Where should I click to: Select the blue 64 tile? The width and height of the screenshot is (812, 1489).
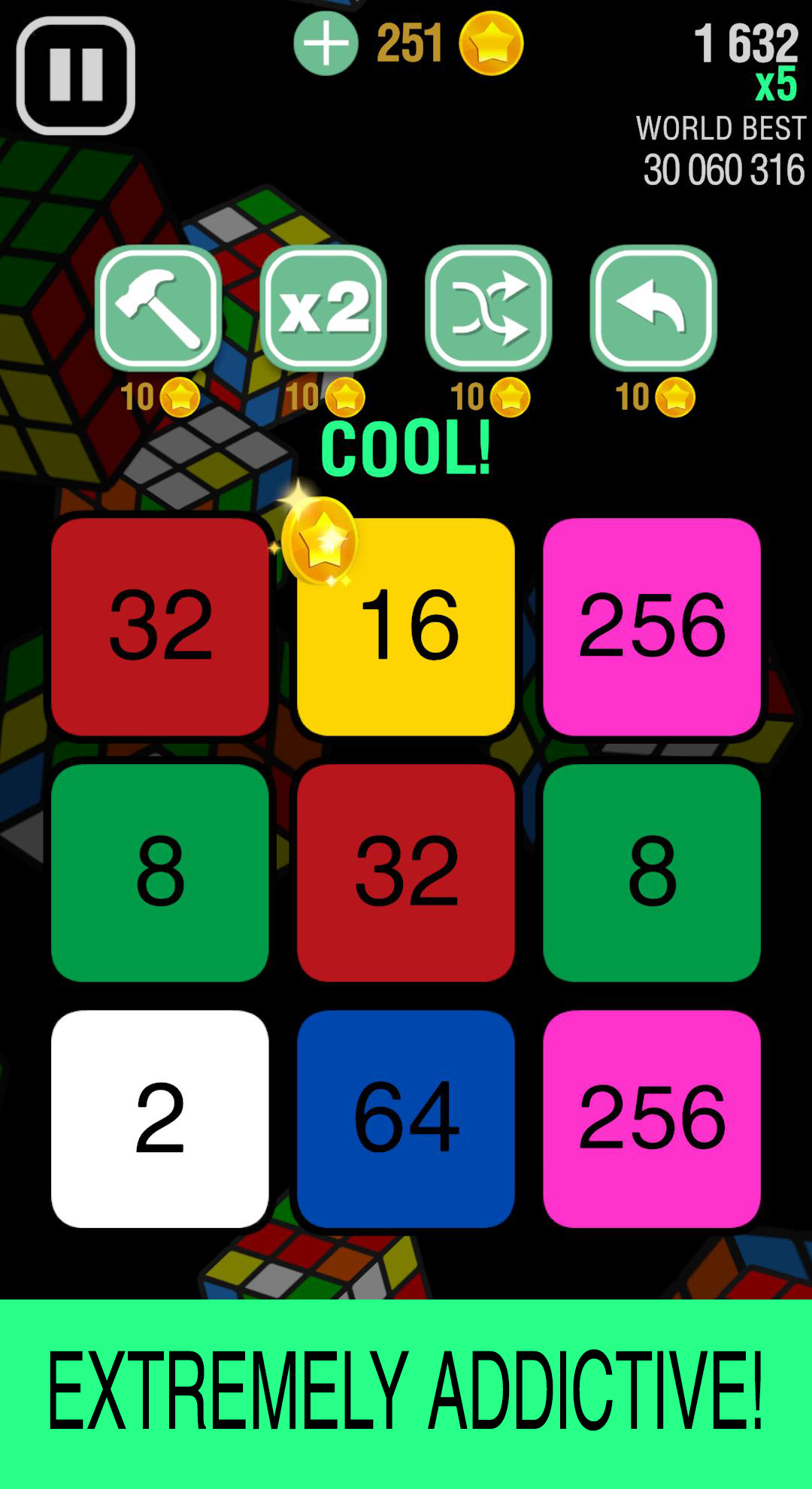tap(406, 1119)
